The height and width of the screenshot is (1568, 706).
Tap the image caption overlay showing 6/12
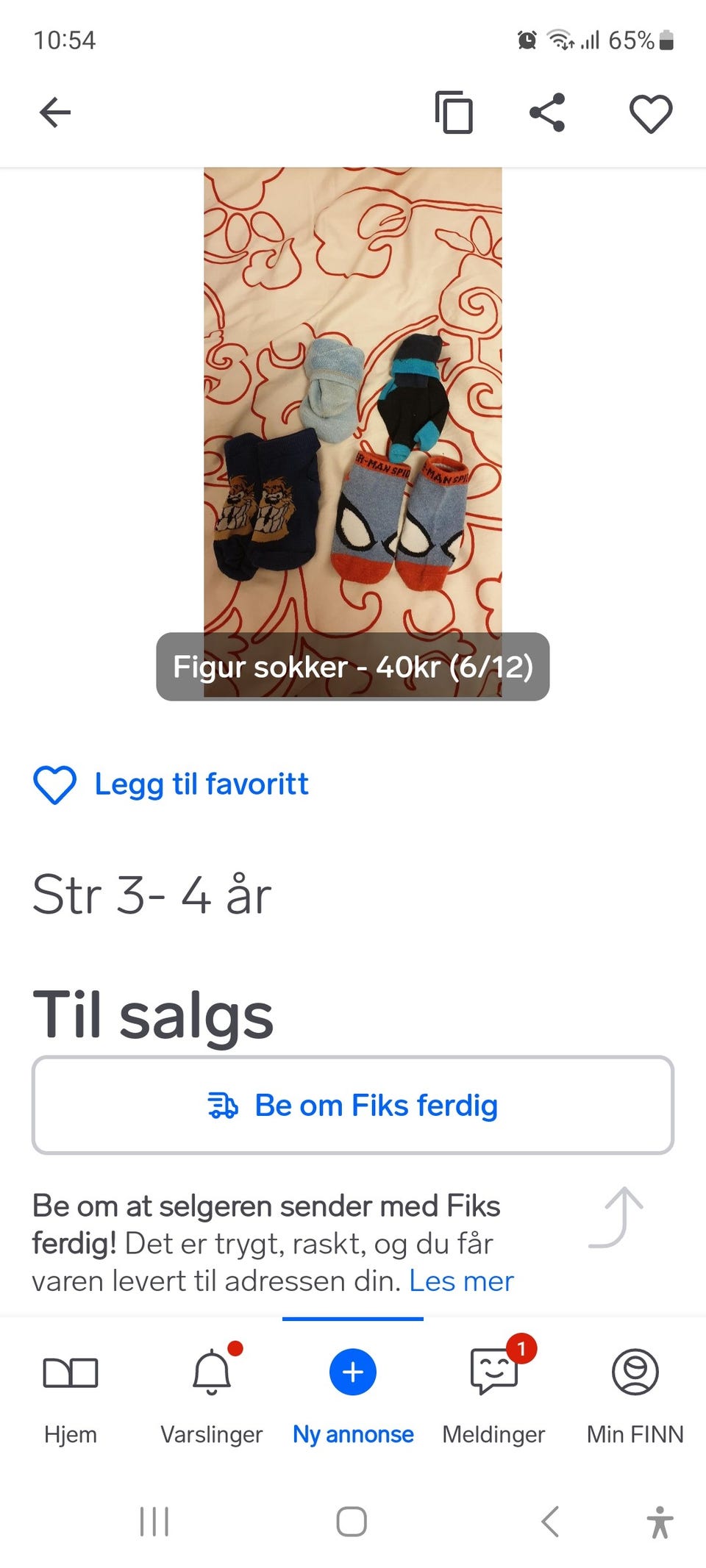(x=352, y=667)
